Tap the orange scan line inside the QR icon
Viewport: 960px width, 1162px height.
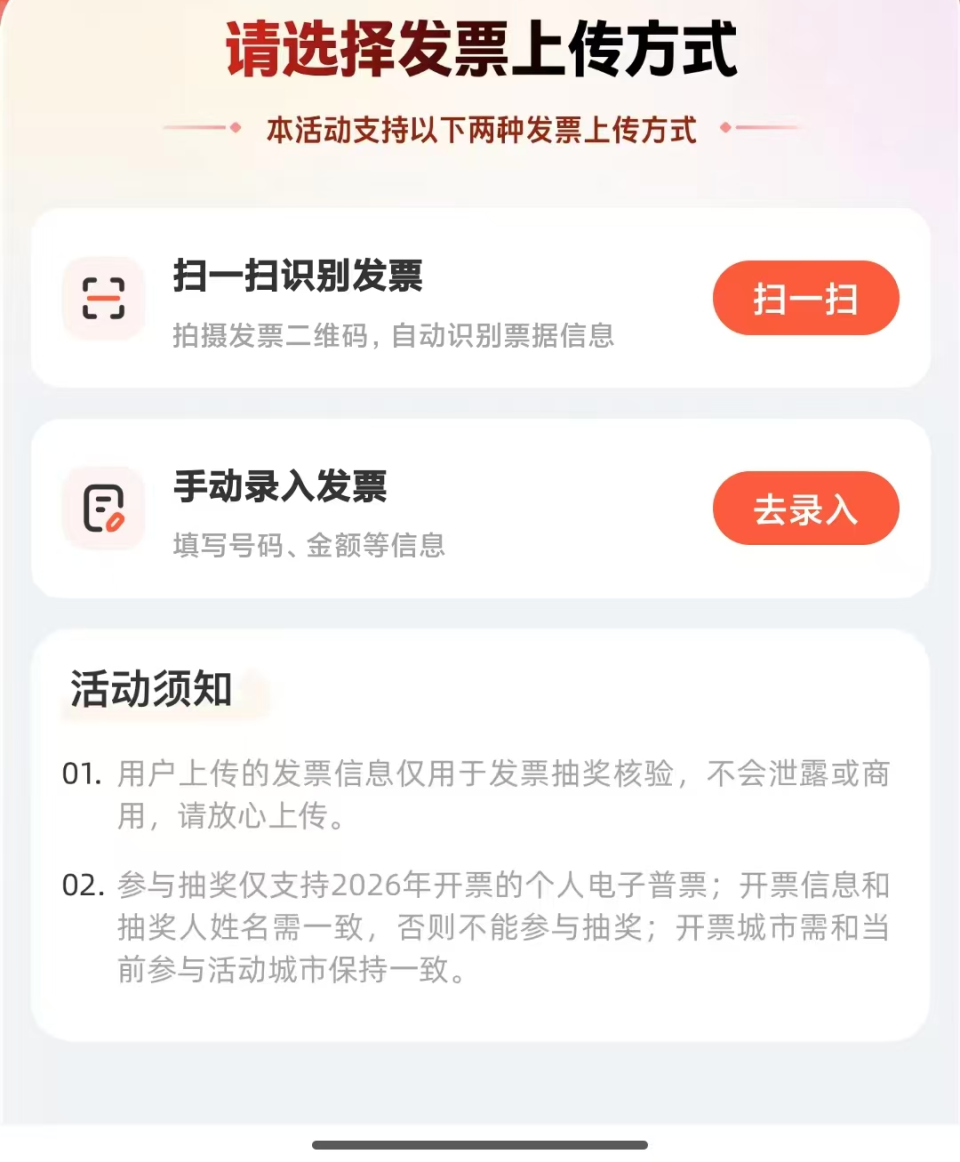pyautogui.click(x=103, y=297)
